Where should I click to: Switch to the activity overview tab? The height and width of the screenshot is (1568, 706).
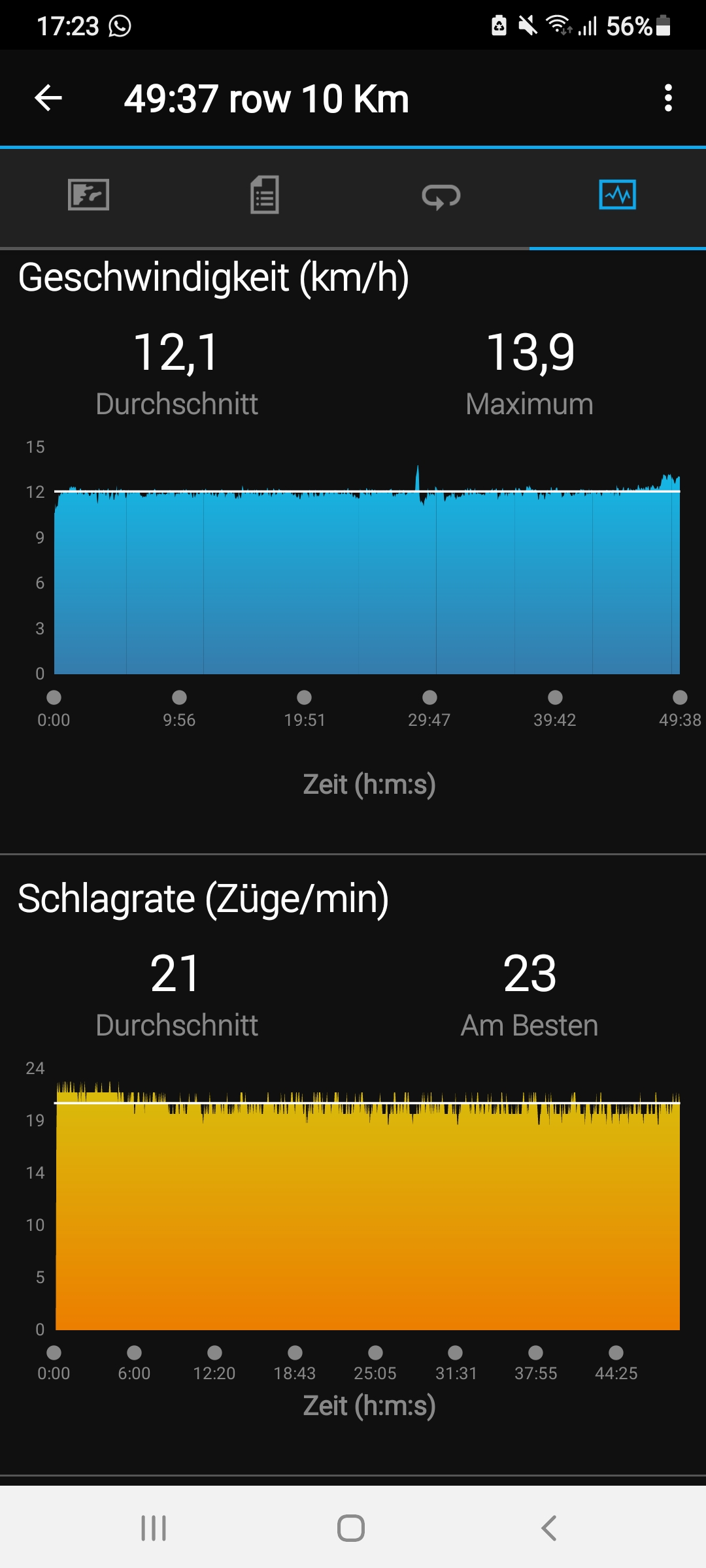pyautogui.click(x=88, y=195)
